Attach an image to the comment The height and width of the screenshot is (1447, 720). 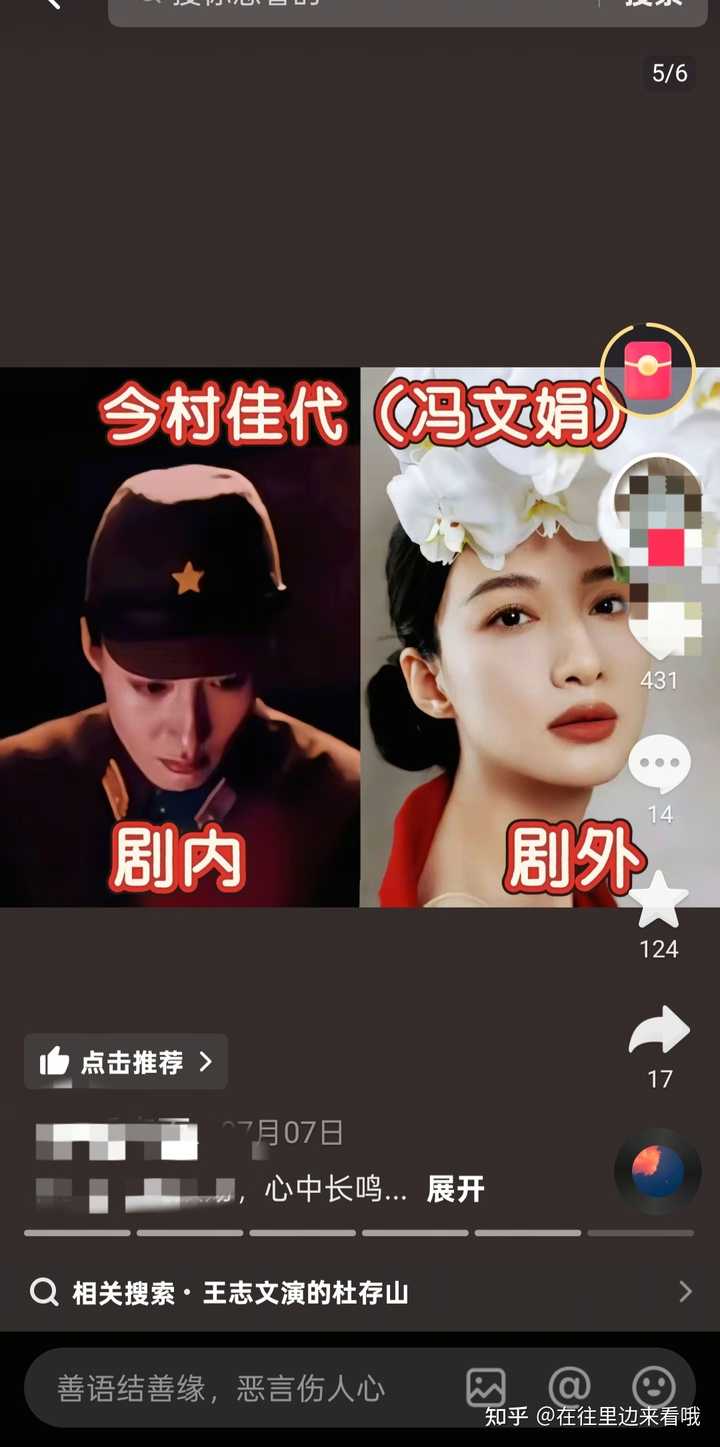[486, 1388]
